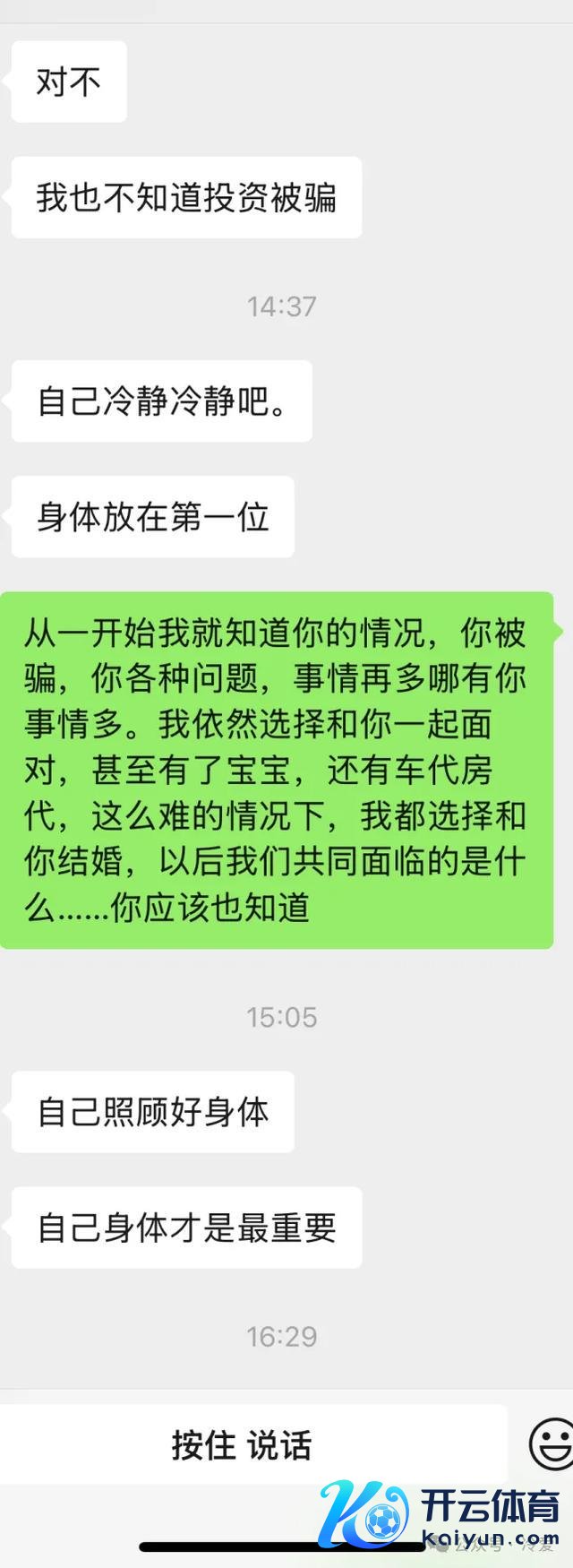The image size is (573, 1568).
Task: Open the emoji sticker panel
Action: 552,1444
